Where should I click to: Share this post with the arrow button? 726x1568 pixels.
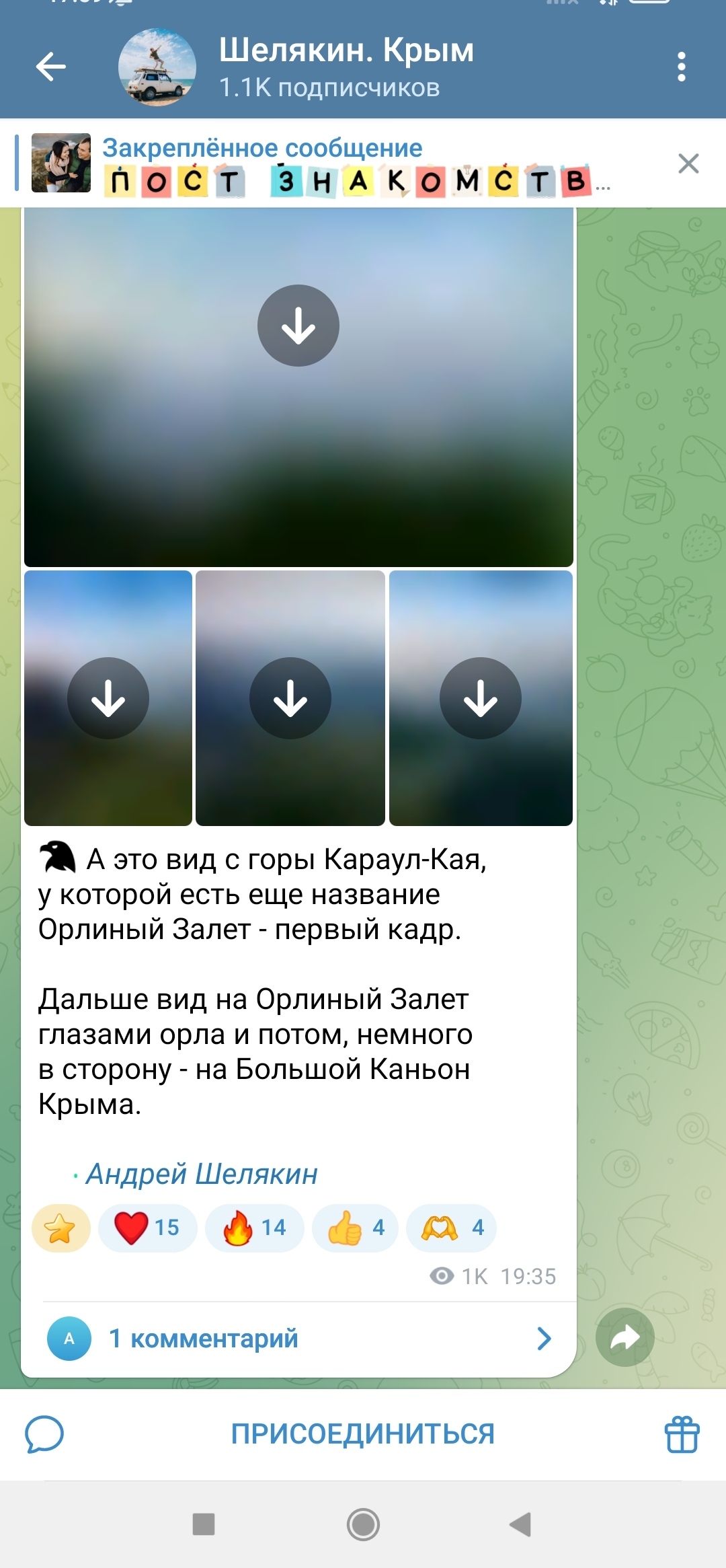pyautogui.click(x=624, y=1337)
